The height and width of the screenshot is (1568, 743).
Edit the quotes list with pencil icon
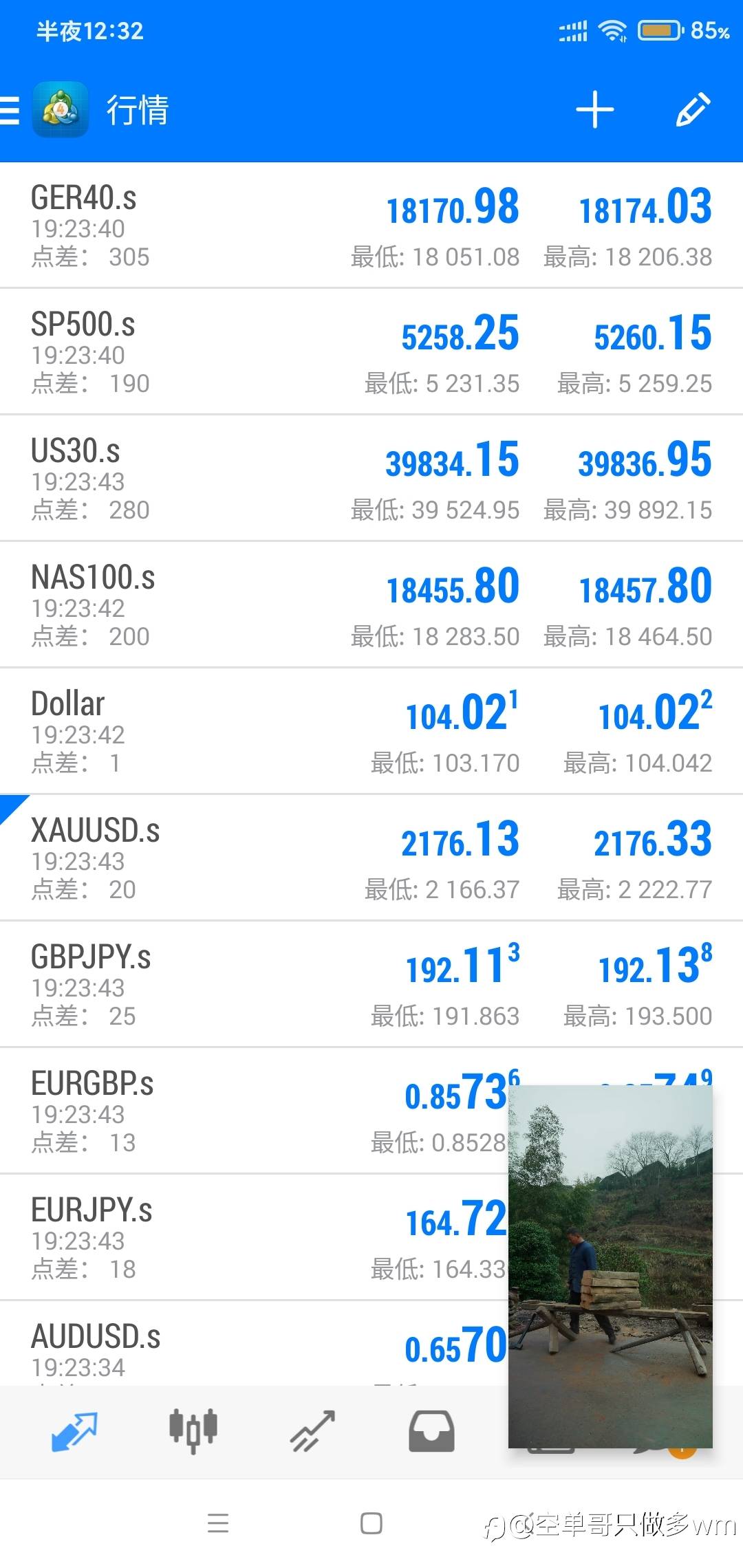[692, 110]
